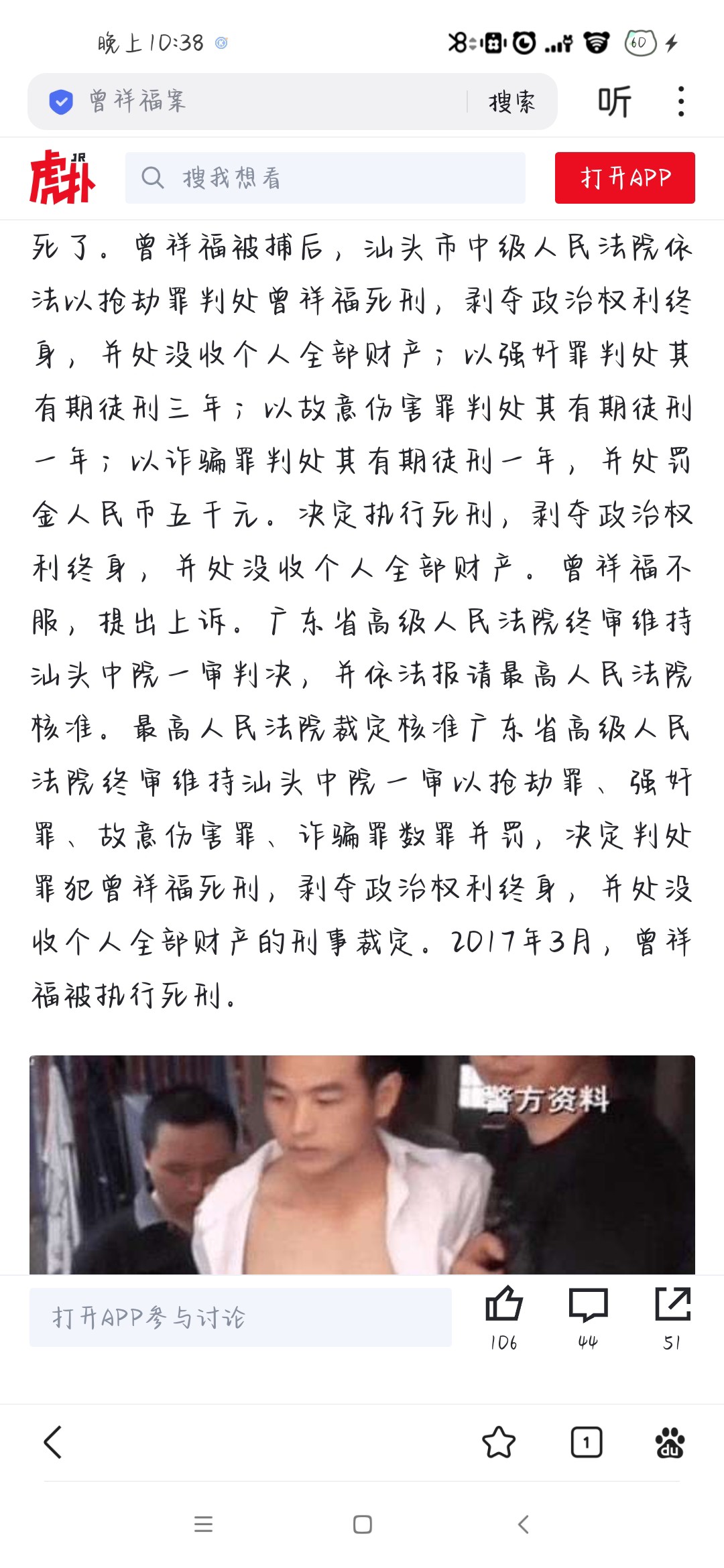Viewport: 724px width, 1568px height.
Task: Bookmark this page with the star icon
Action: (x=499, y=1442)
